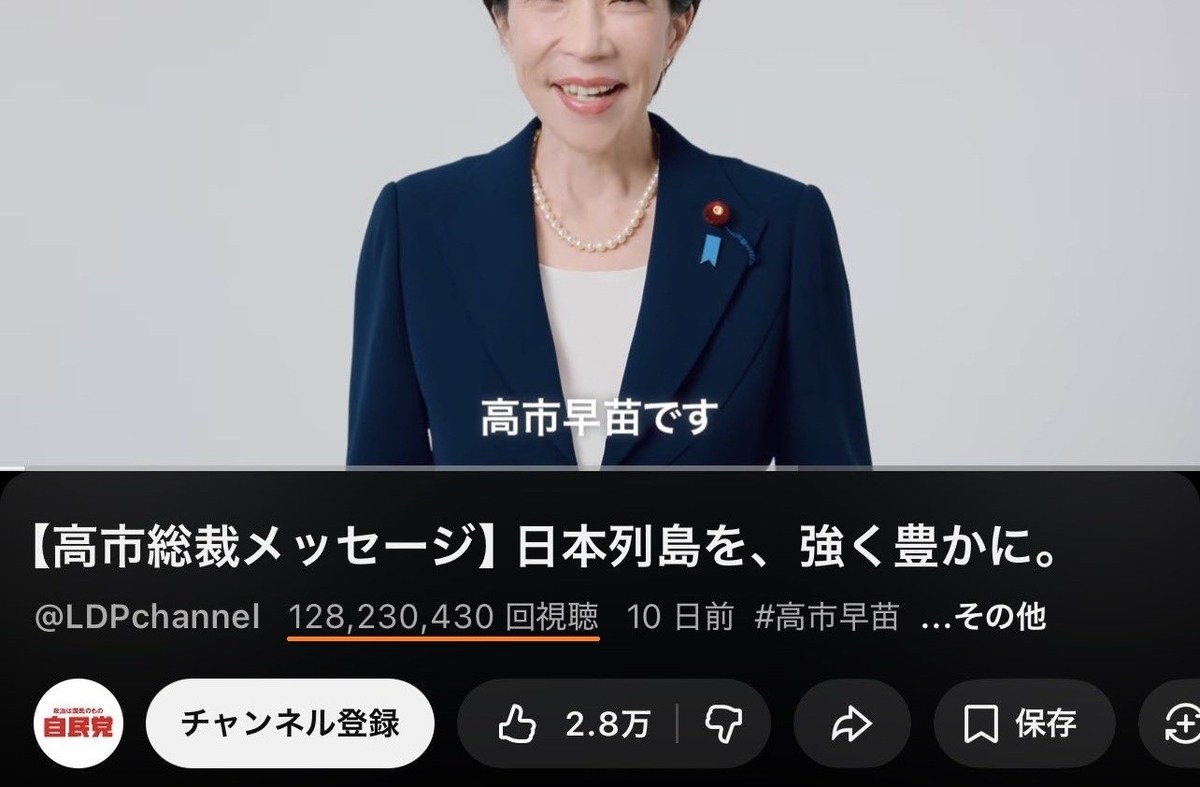Share this video
The height and width of the screenshot is (787, 1200).
tap(851, 724)
